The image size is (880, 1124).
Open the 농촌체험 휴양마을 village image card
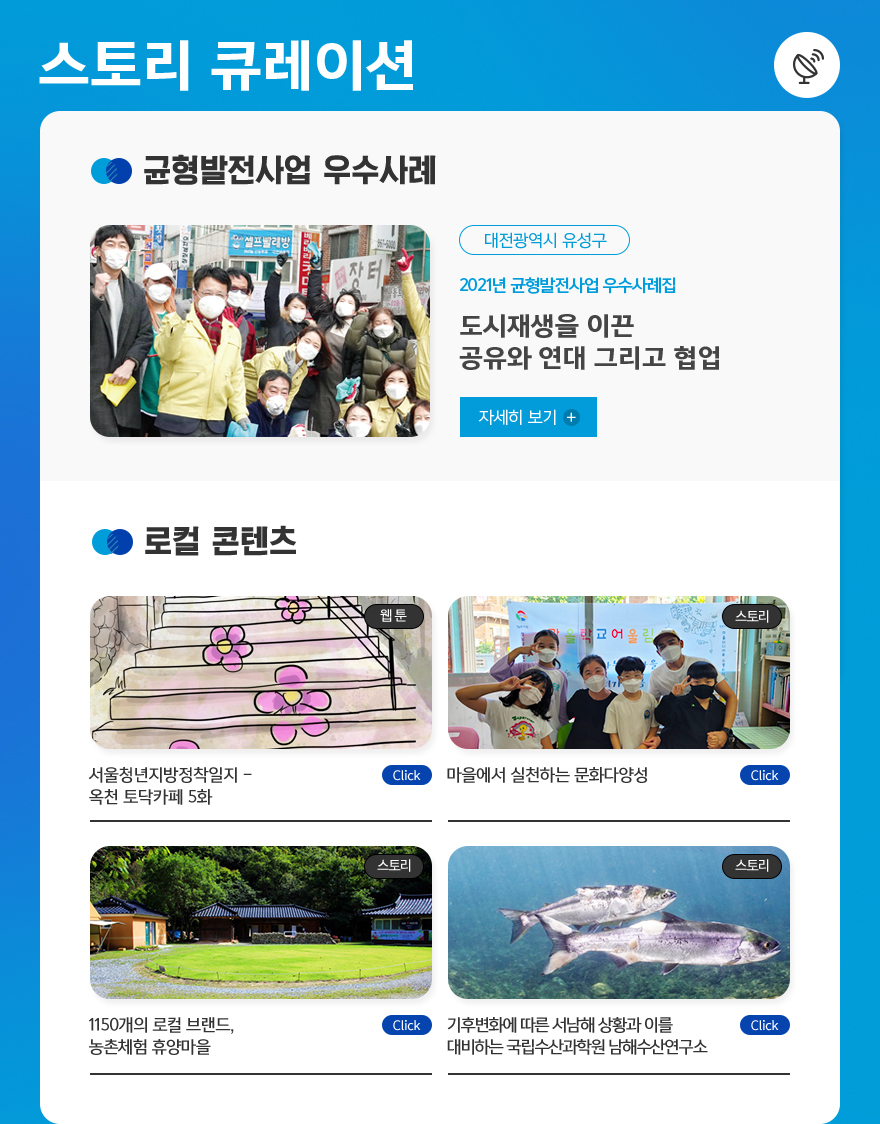[260, 923]
